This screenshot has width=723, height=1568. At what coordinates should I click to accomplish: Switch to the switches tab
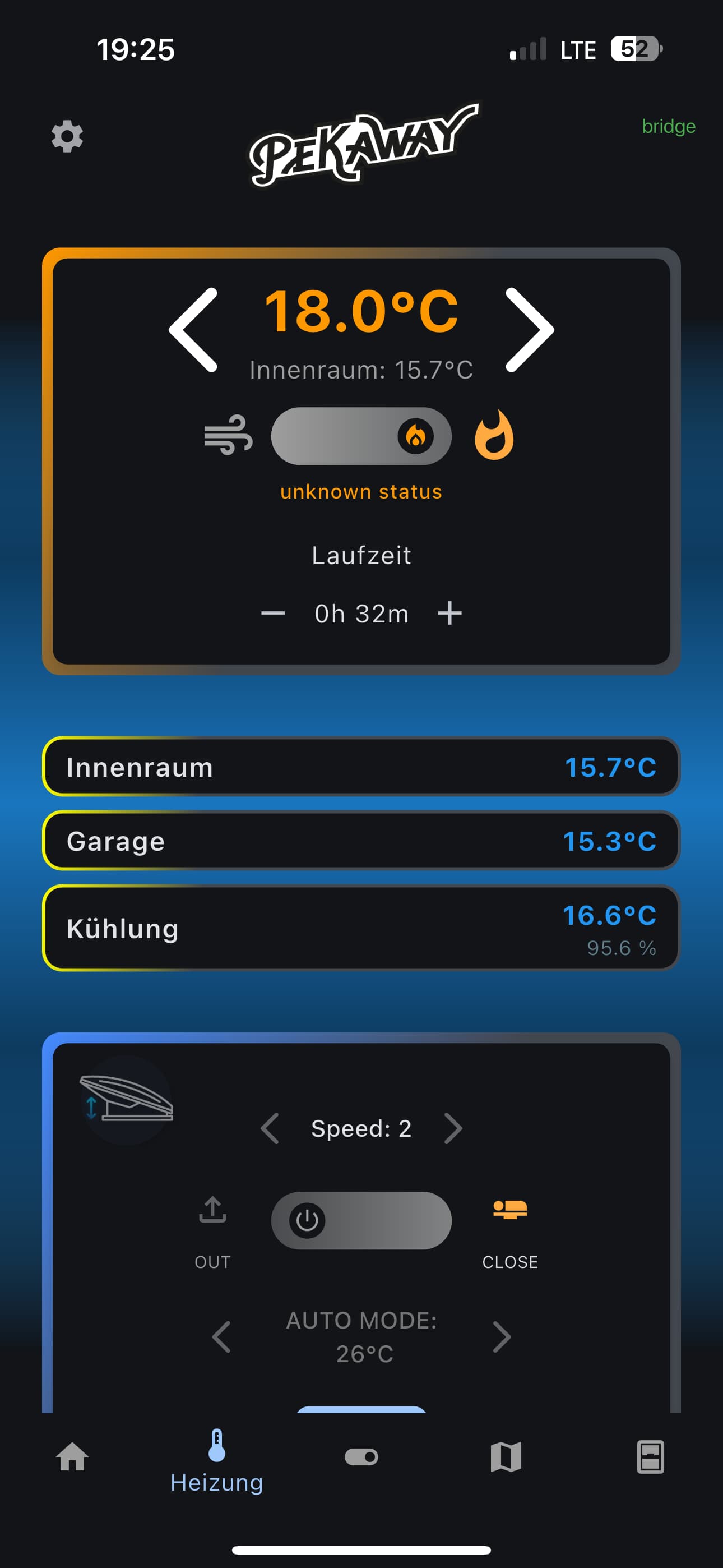point(361,1456)
